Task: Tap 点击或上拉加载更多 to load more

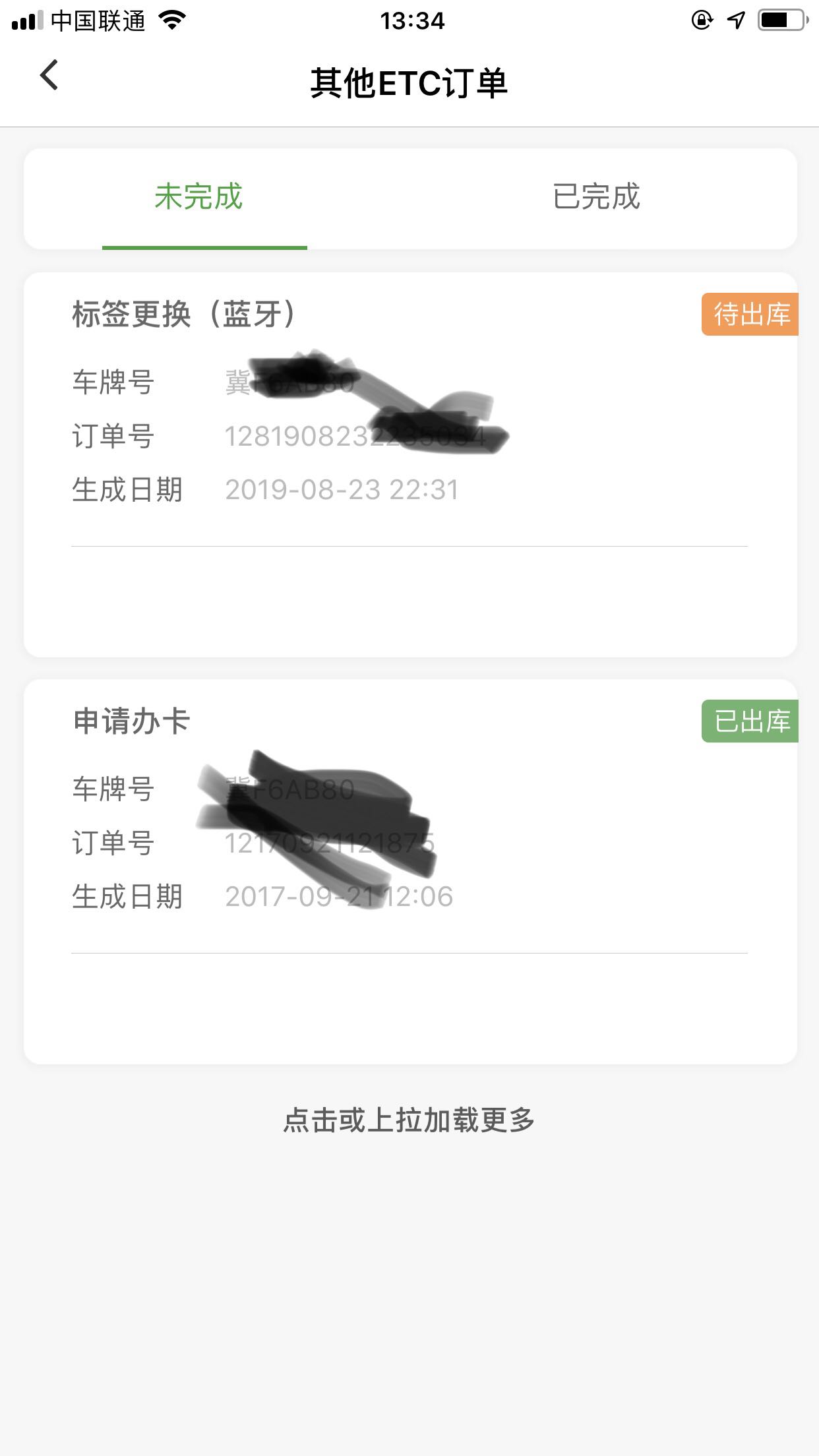Action: pos(409,1120)
